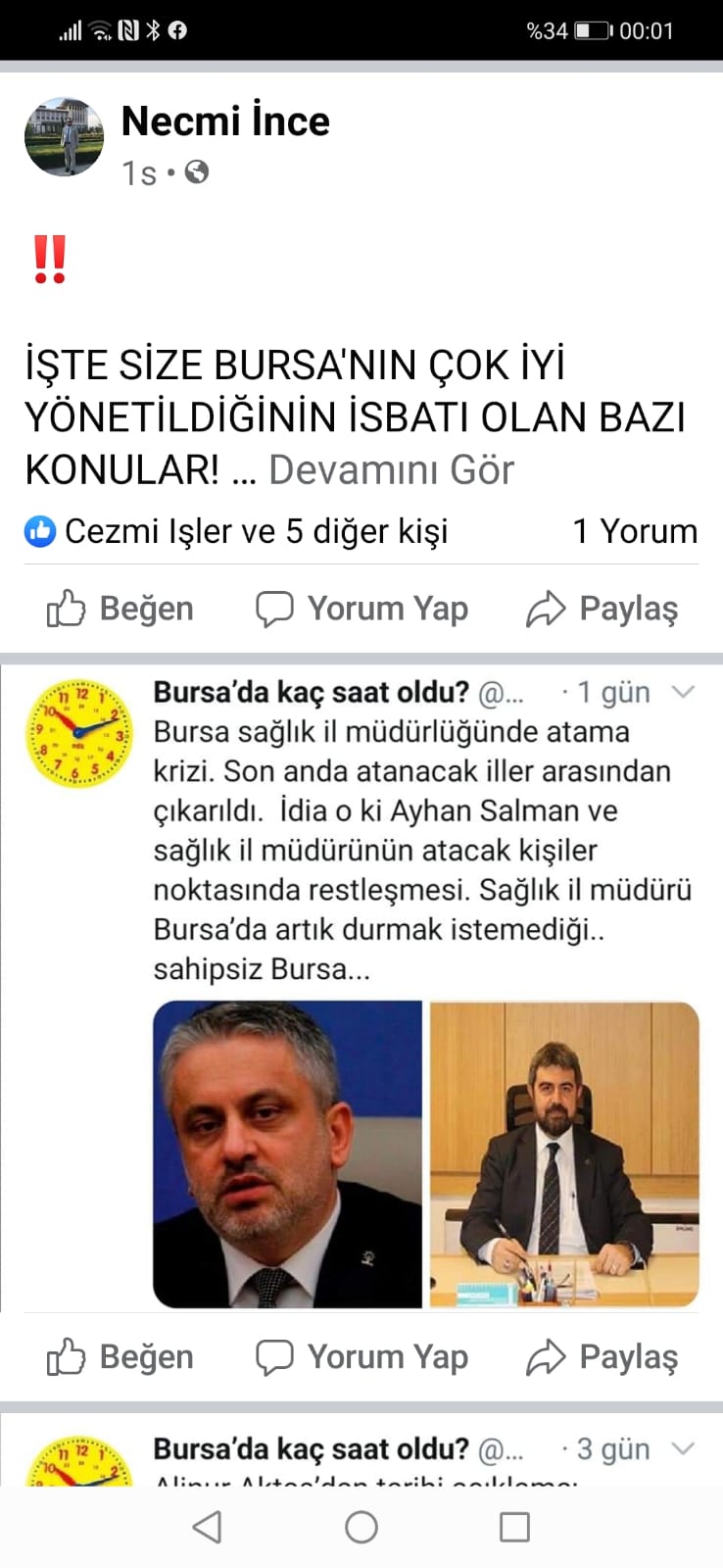
Task: Tap Beğen directly below the Cezmi Işler reactions line
Action: pyautogui.click(x=120, y=609)
